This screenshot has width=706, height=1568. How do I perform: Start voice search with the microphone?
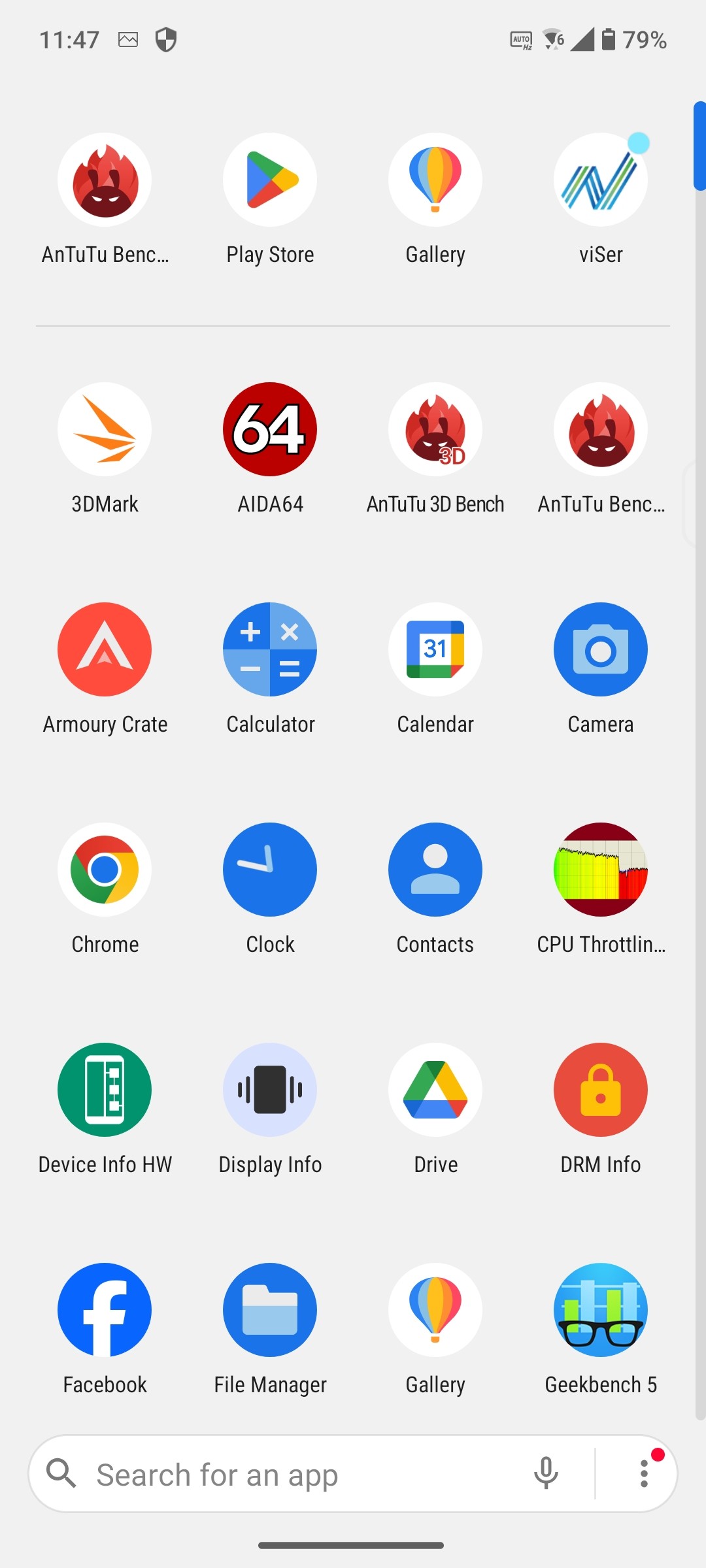tap(546, 1474)
